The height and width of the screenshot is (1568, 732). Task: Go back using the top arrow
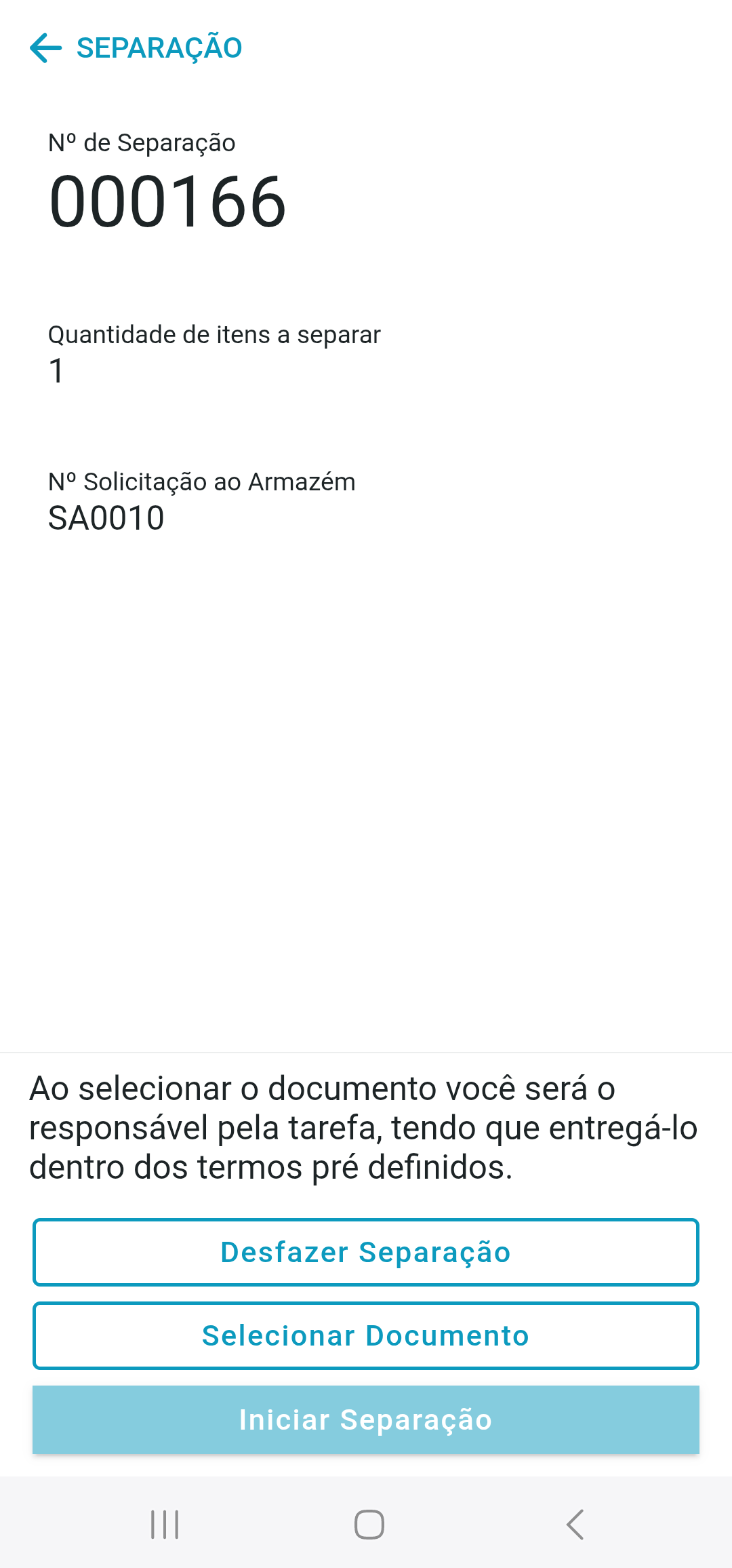tap(46, 48)
